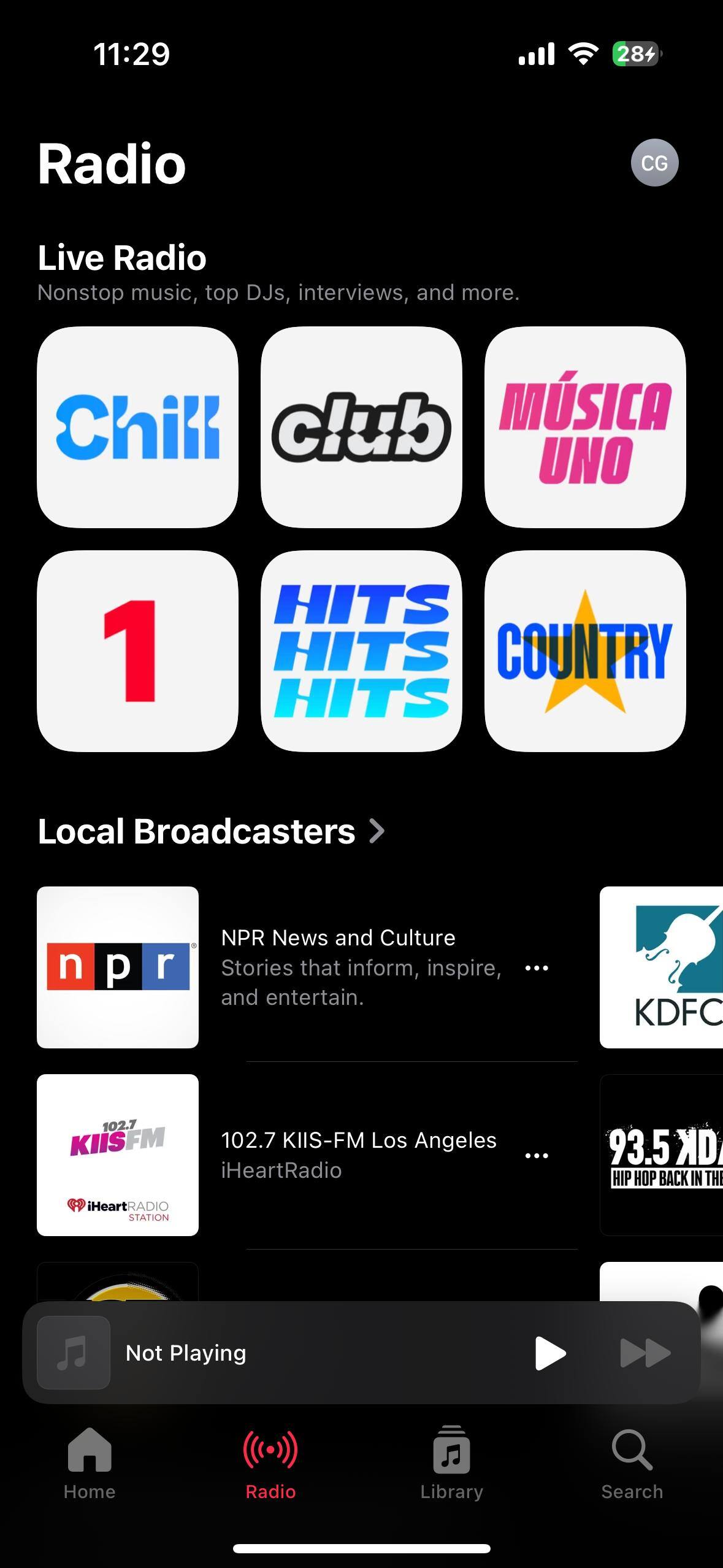
Task: Open more options for 102.7 KIIS-FM
Action: pyautogui.click(x=537, y=1156)
